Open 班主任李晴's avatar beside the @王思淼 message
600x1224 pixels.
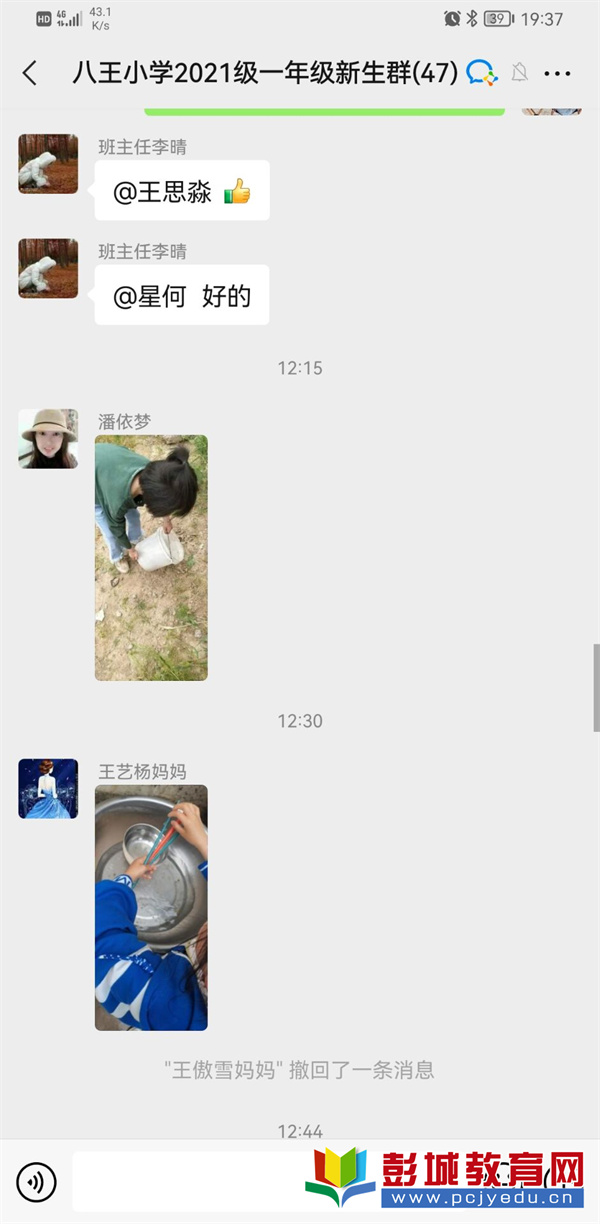[x=48, y=164]
